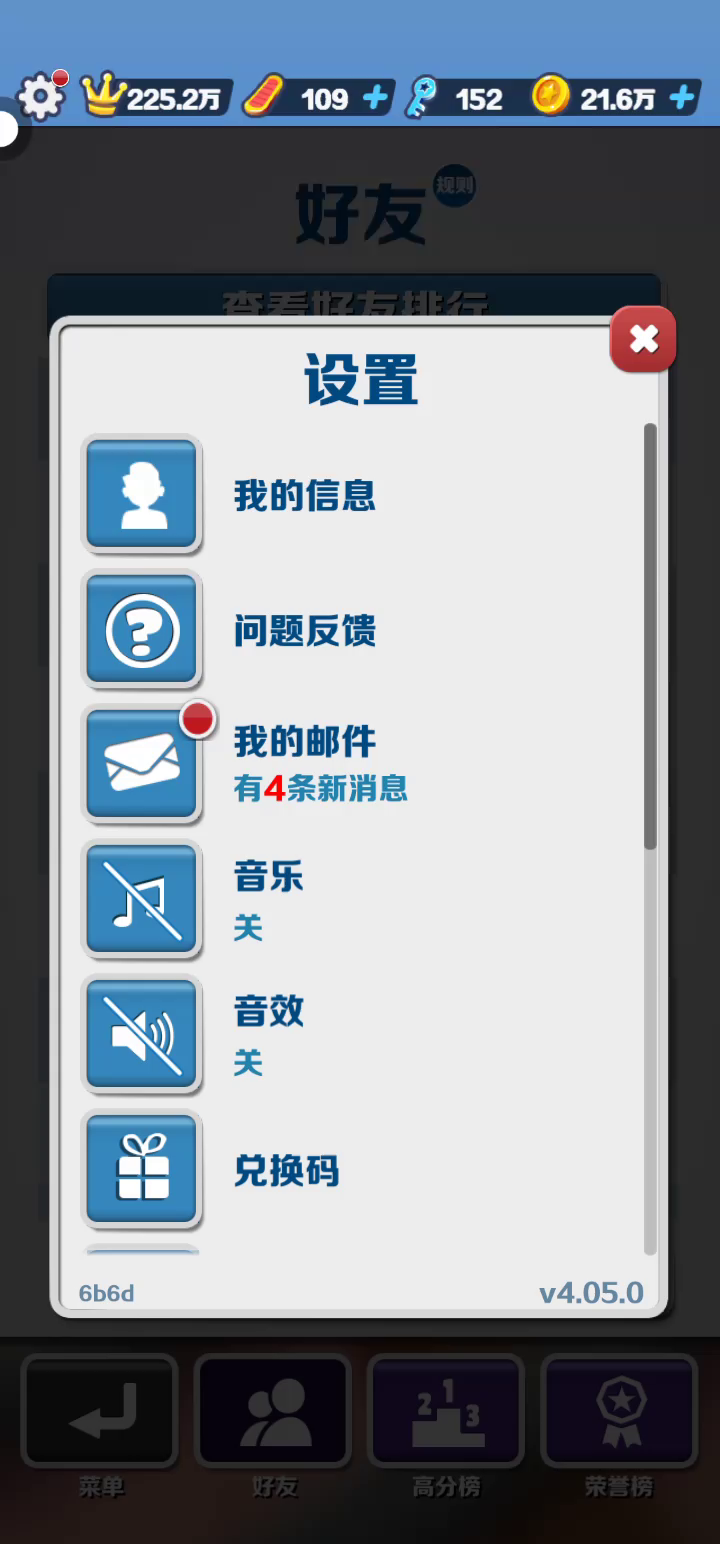Open 问题反馈 feedback page

pyautogui.click(x=142, y=630)
